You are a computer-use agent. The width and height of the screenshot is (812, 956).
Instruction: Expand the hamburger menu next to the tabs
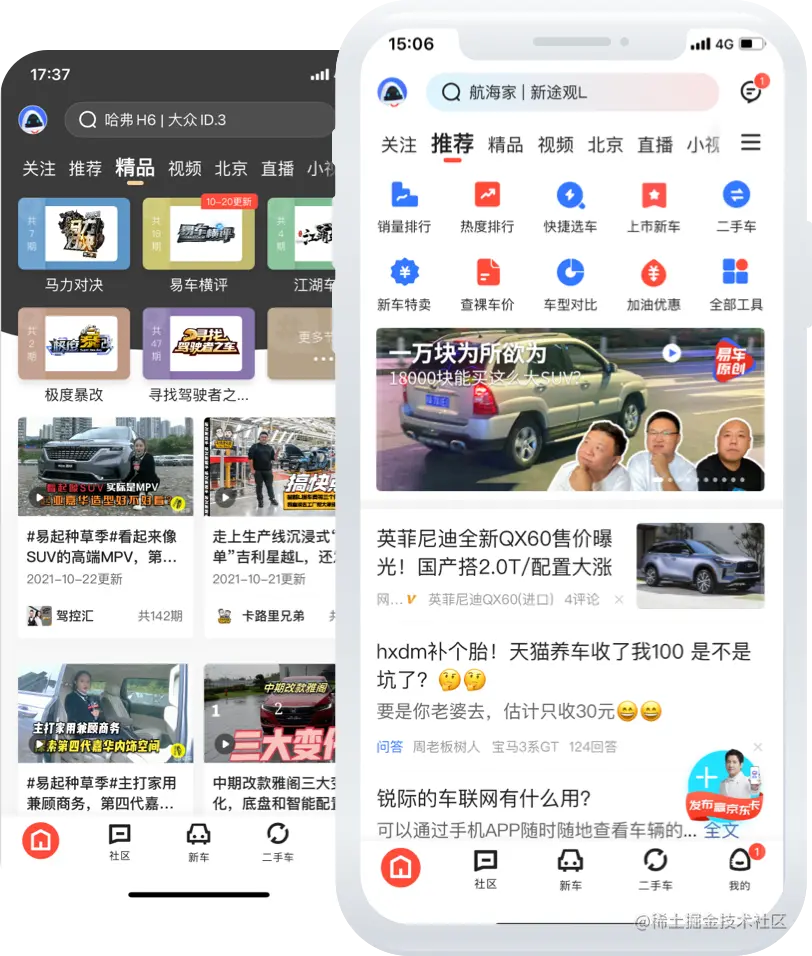coord(750,143)
